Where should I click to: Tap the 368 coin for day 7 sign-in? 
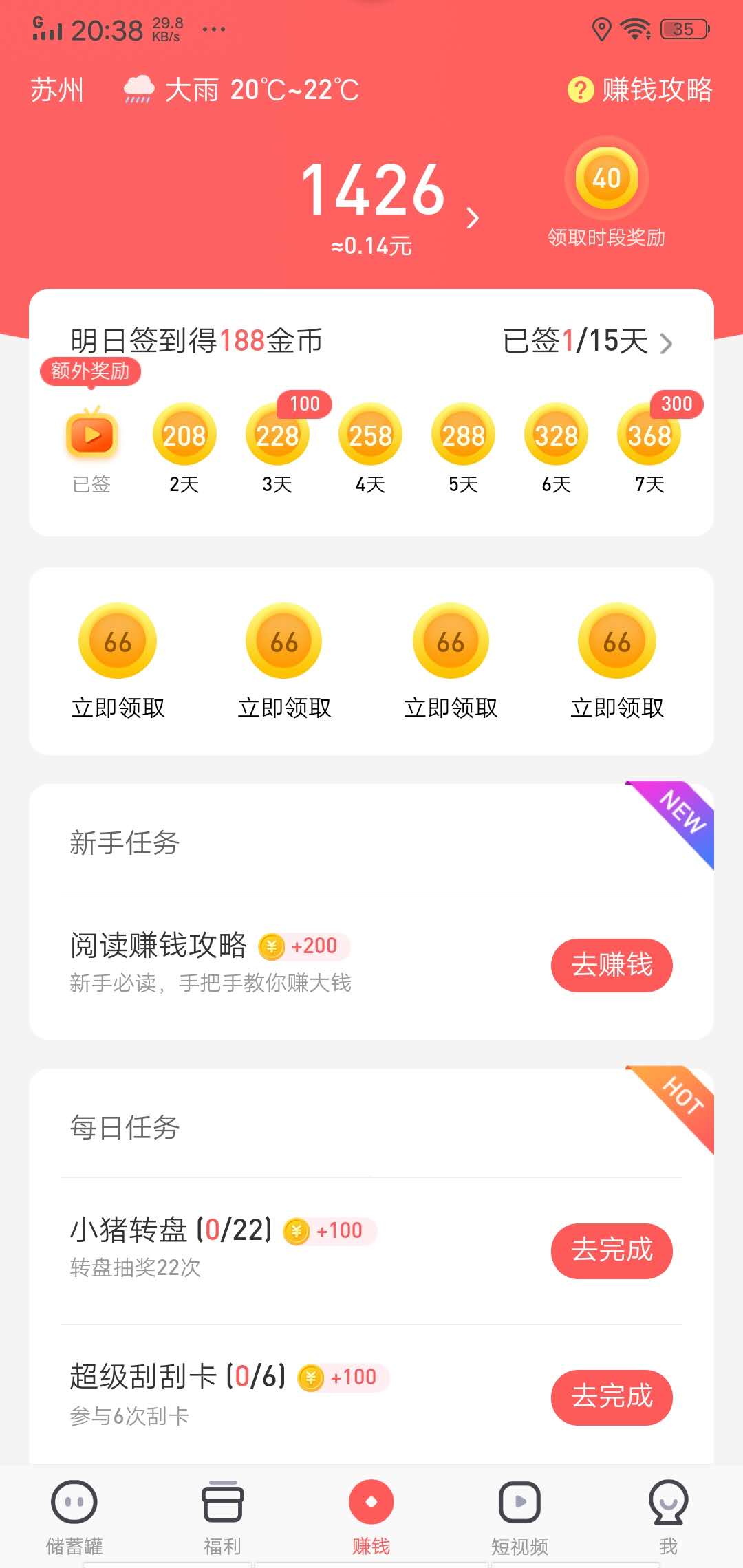pyautogui.click(x=647, y=435)
